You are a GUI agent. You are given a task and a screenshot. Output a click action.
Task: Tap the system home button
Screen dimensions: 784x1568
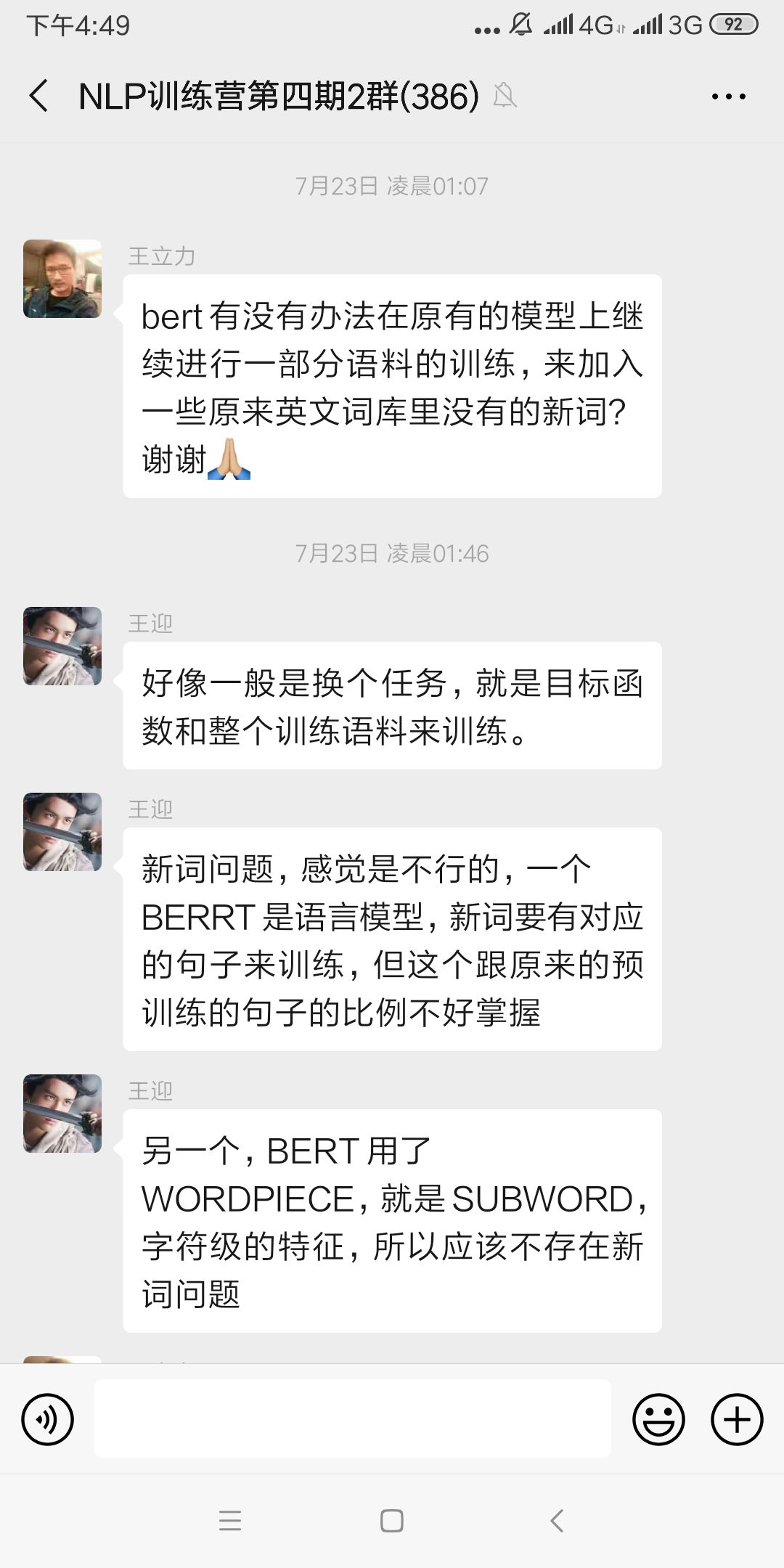coord(392,1521)
